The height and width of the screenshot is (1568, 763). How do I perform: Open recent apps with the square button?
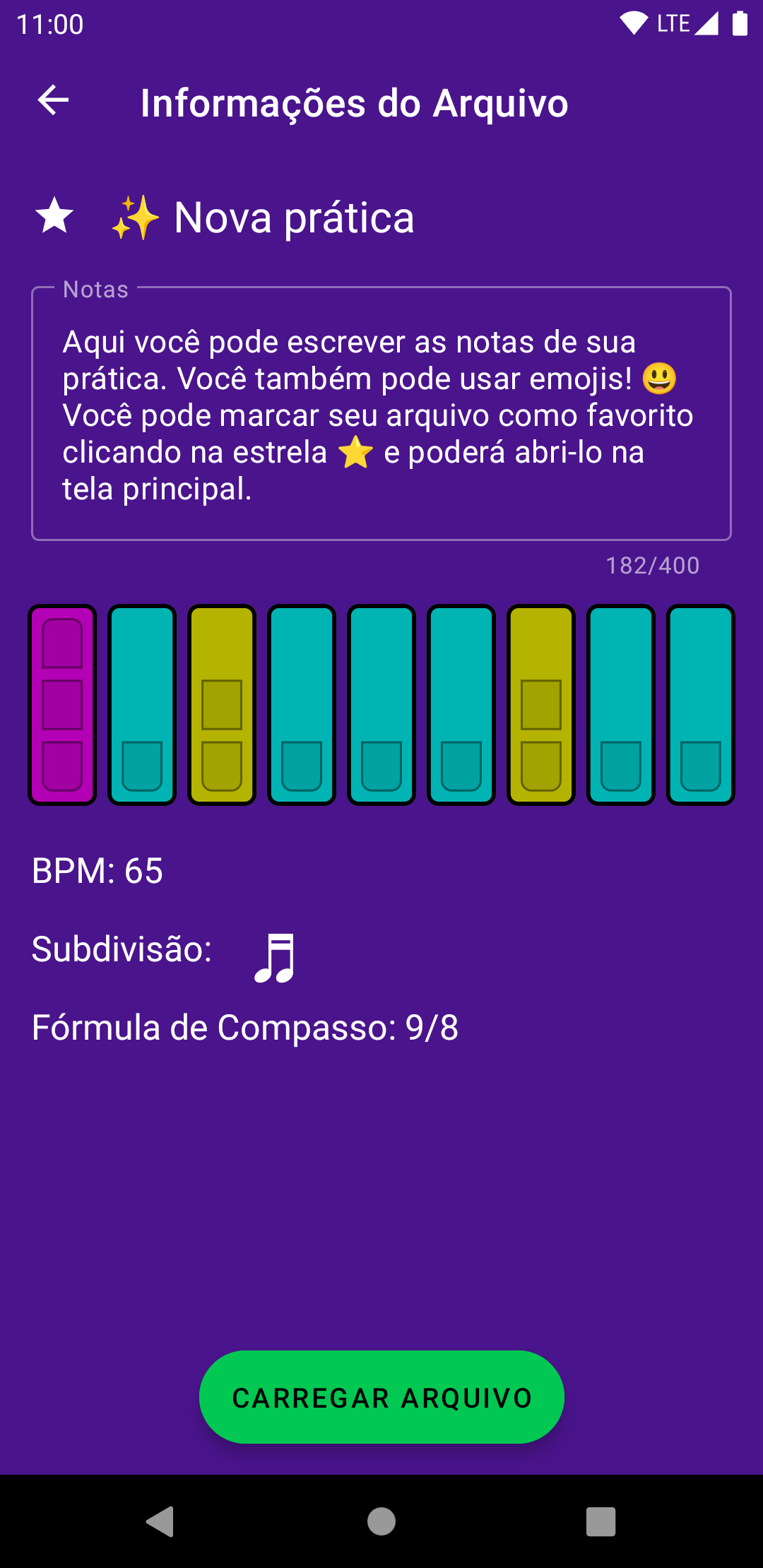601,1521
